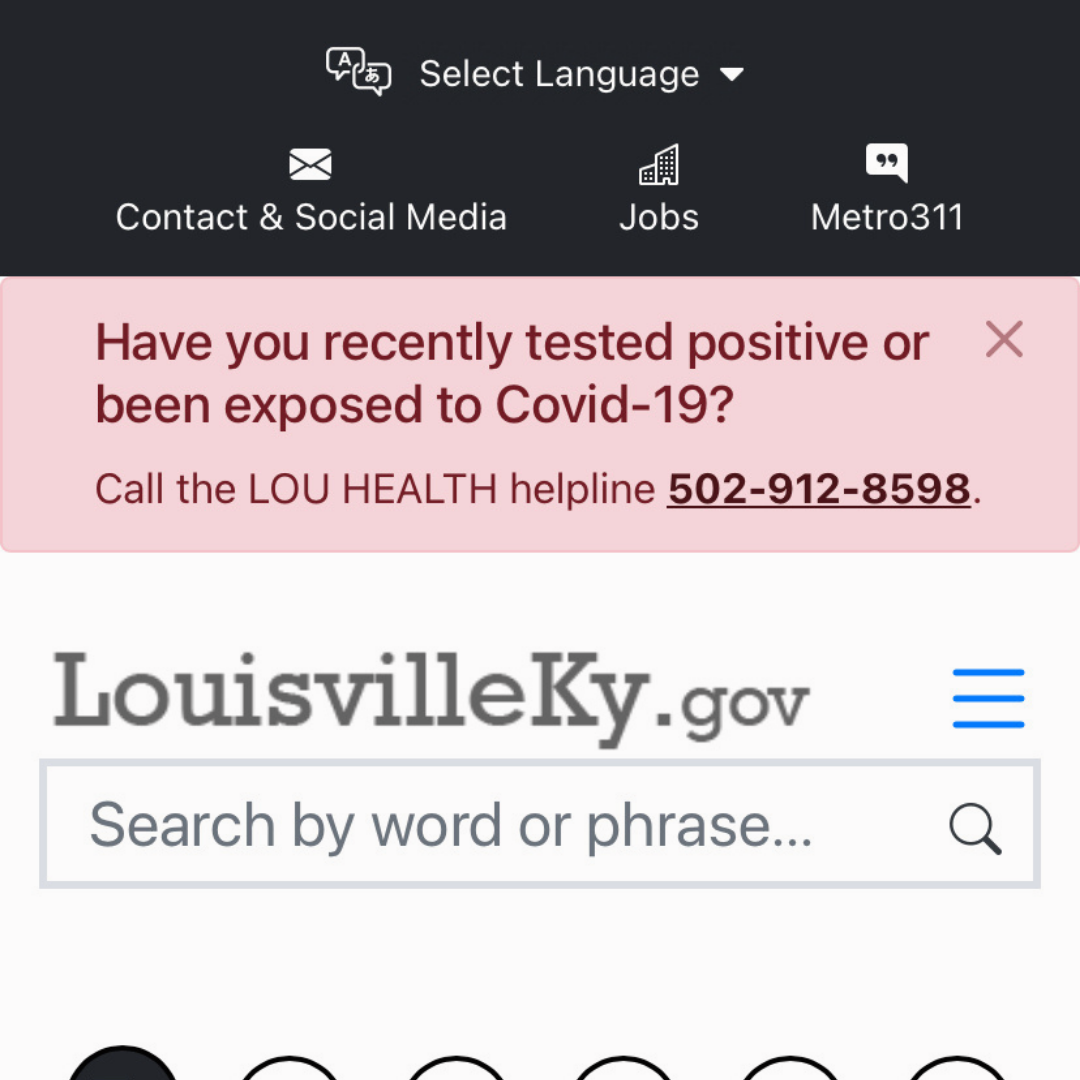Tap the magnifying glass search icon
The image size is (1080, 1080).
974,828
